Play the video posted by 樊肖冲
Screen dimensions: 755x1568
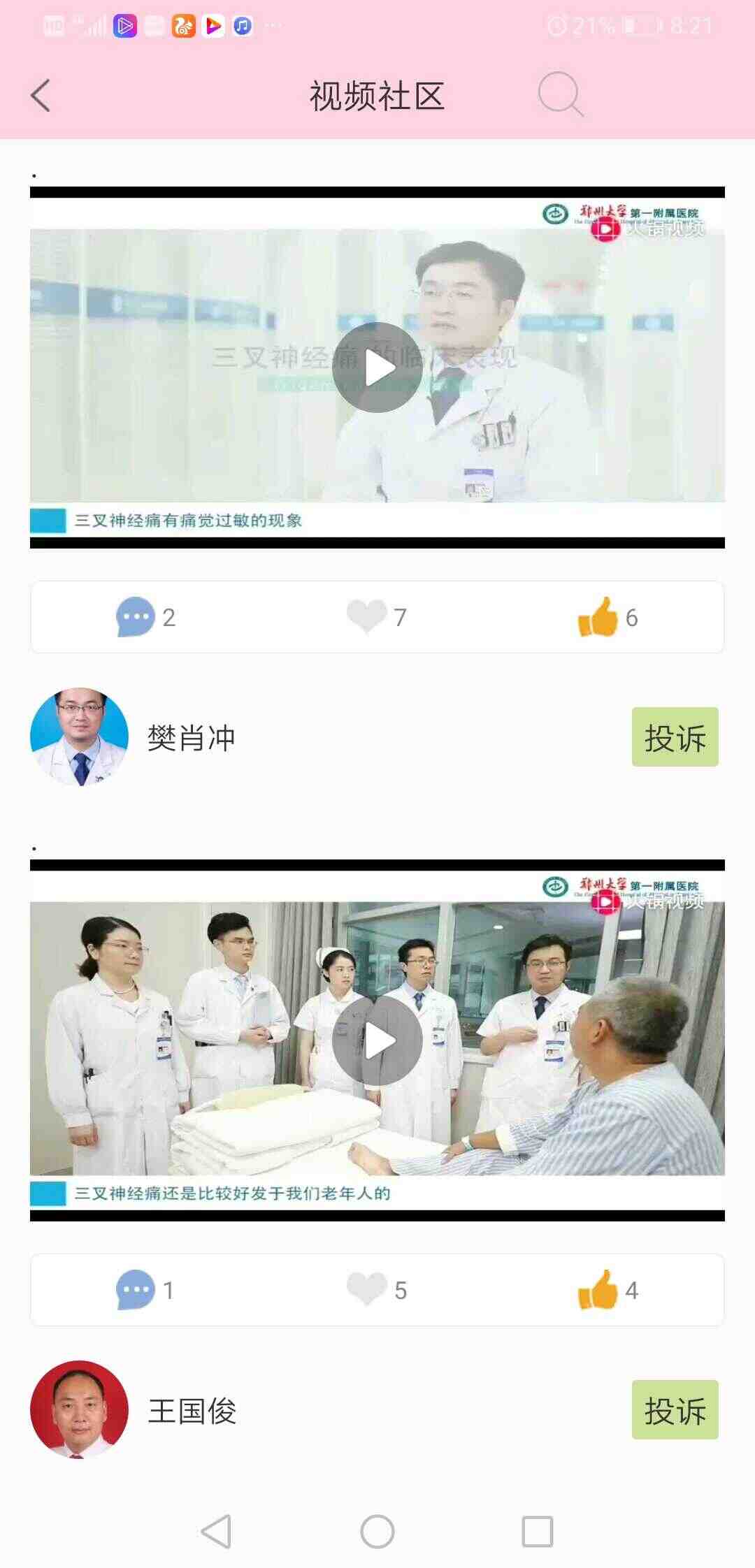(x=377, y=368)
